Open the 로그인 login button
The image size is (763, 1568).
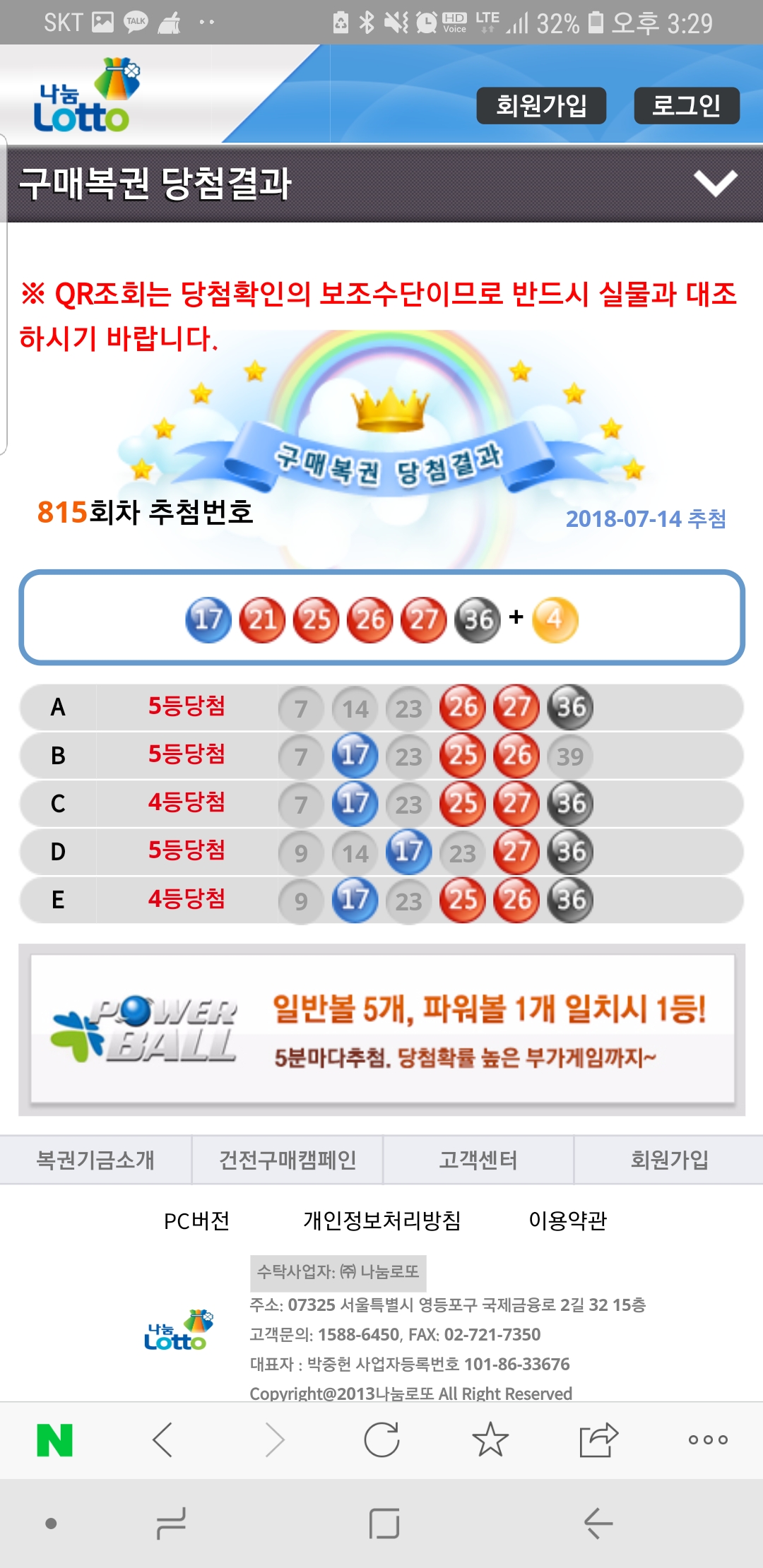[x=686, y=106]
